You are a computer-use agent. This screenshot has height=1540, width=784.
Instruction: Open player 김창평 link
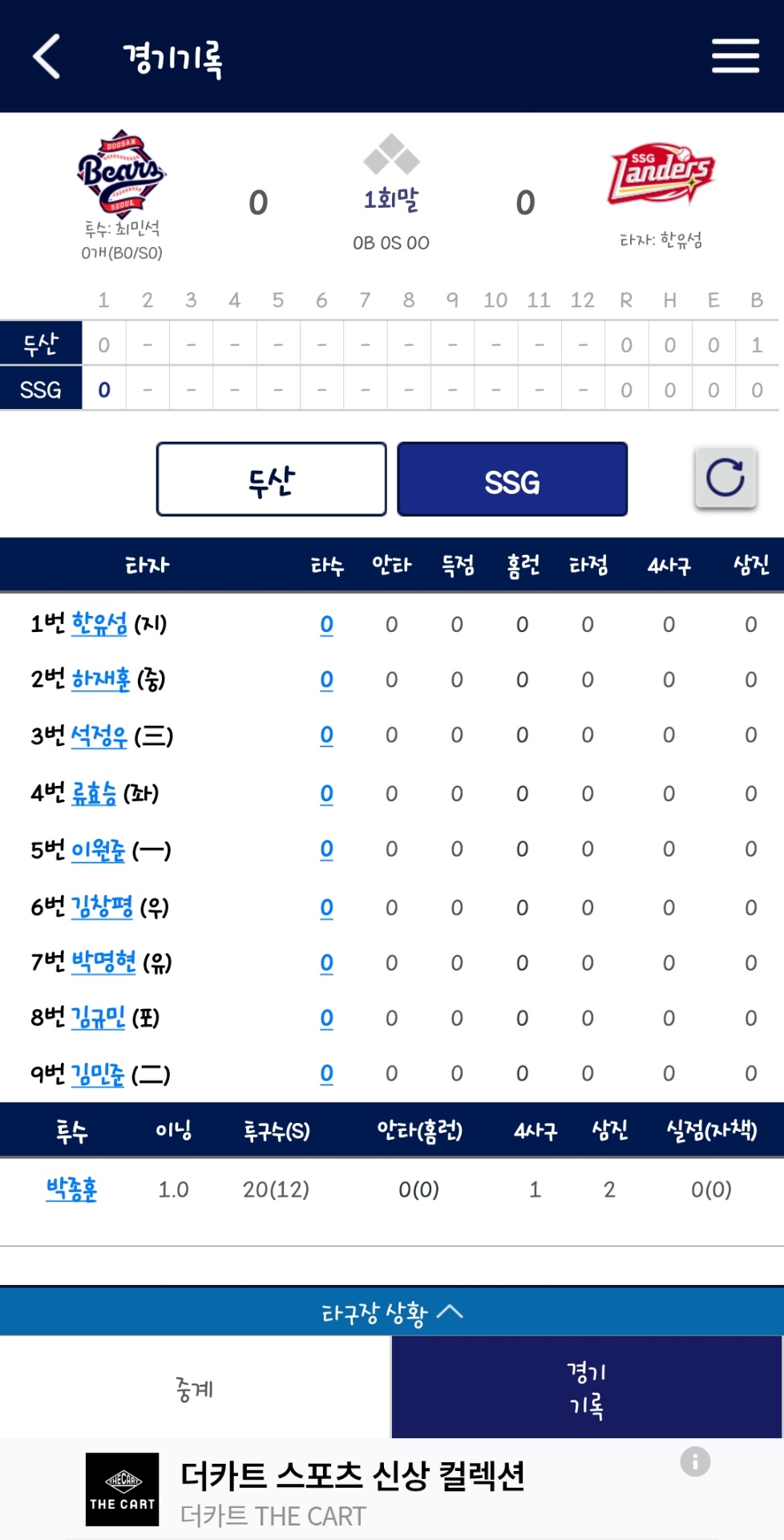point(102,907)
